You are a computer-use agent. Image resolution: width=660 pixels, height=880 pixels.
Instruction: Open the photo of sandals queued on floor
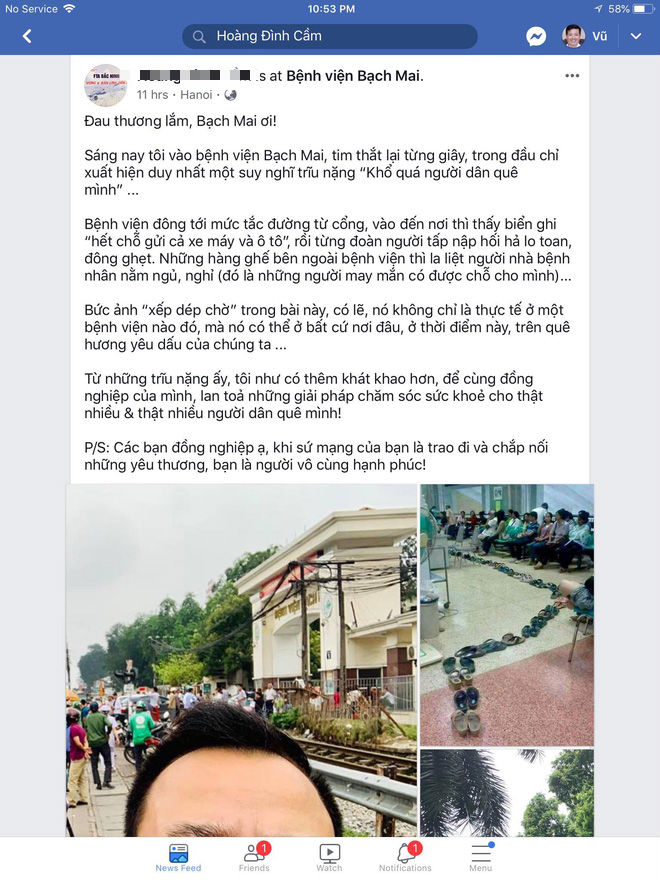tap(506, 614)
